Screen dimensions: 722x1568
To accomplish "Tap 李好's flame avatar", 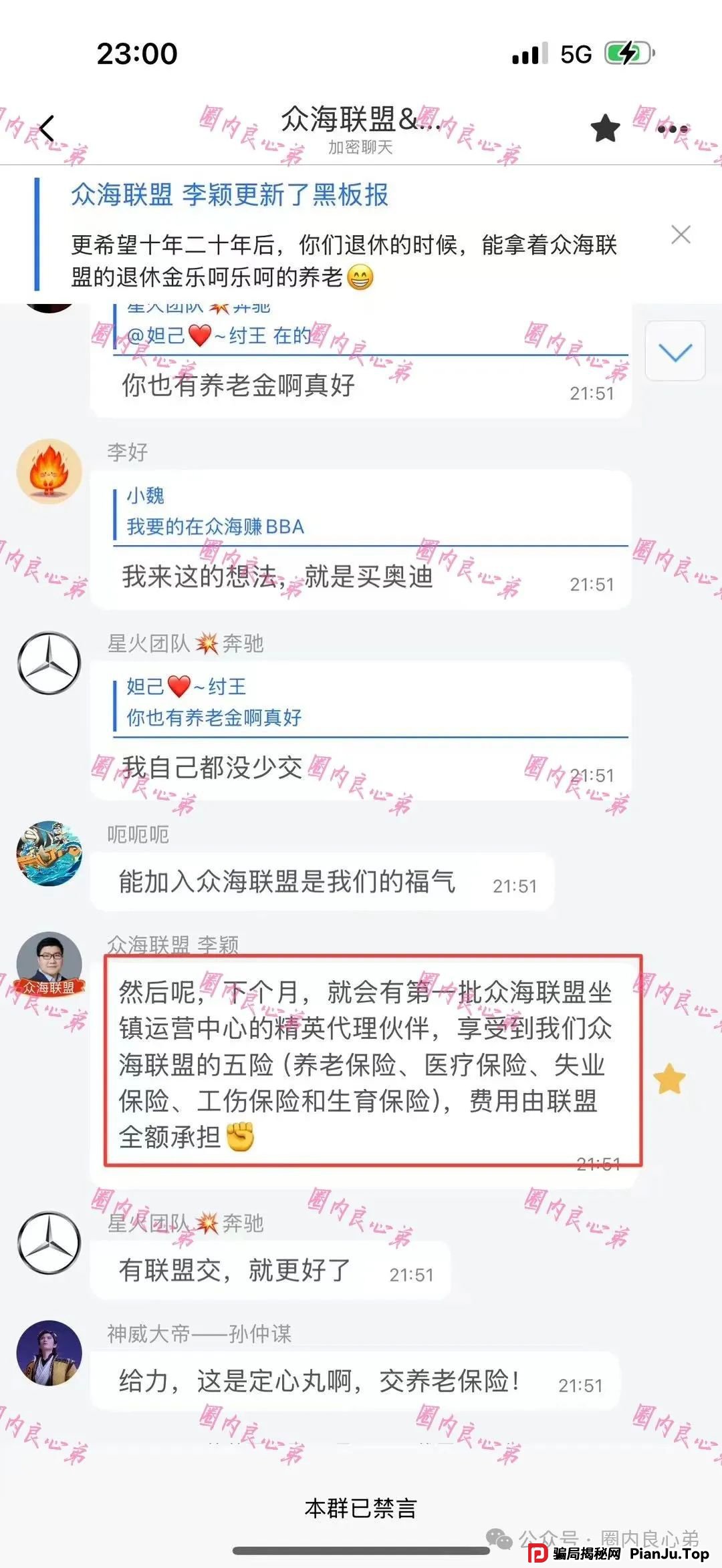I will [48, 470].
